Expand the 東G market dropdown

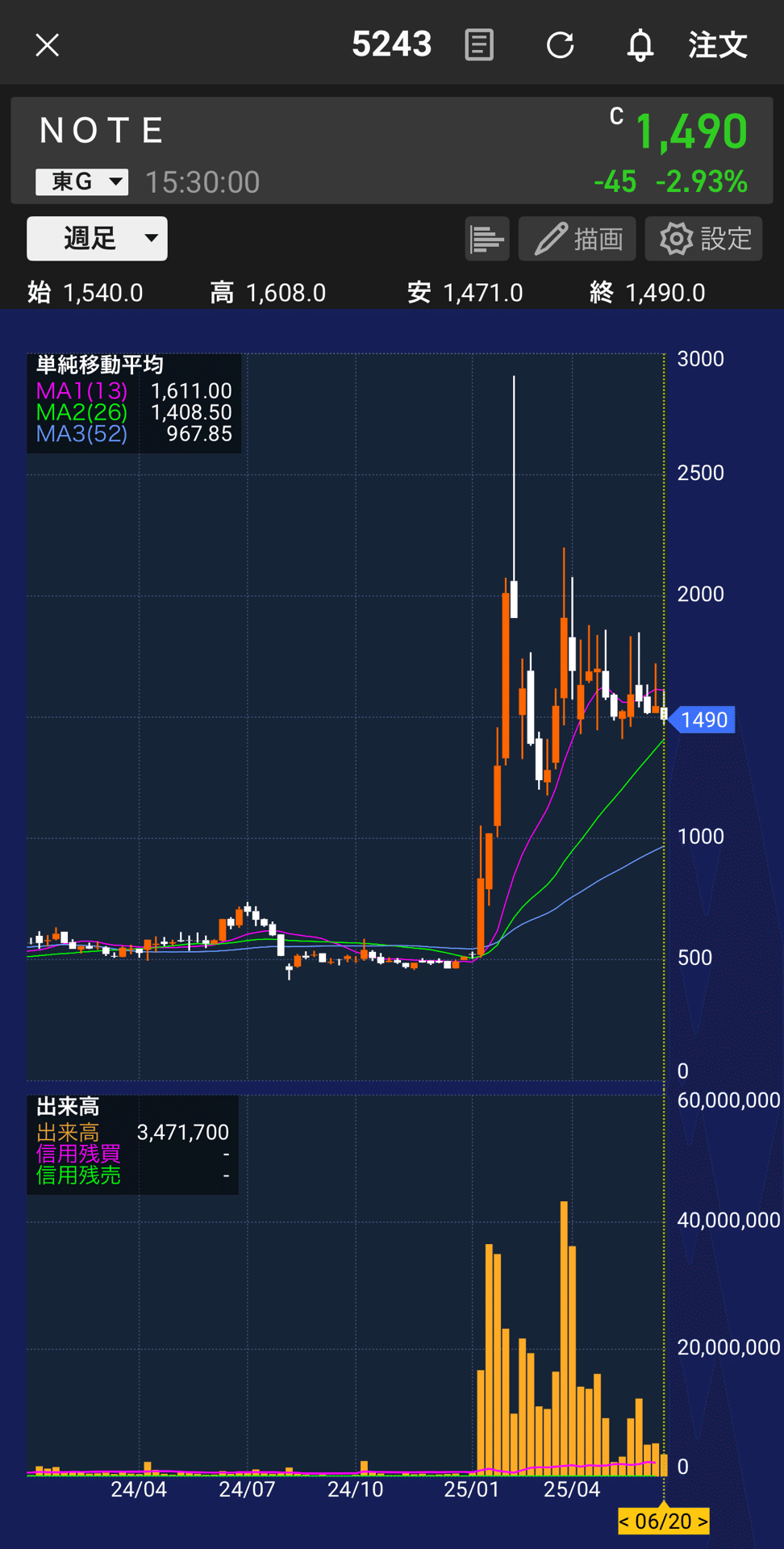pyautogui.click(x=82, y=182)
